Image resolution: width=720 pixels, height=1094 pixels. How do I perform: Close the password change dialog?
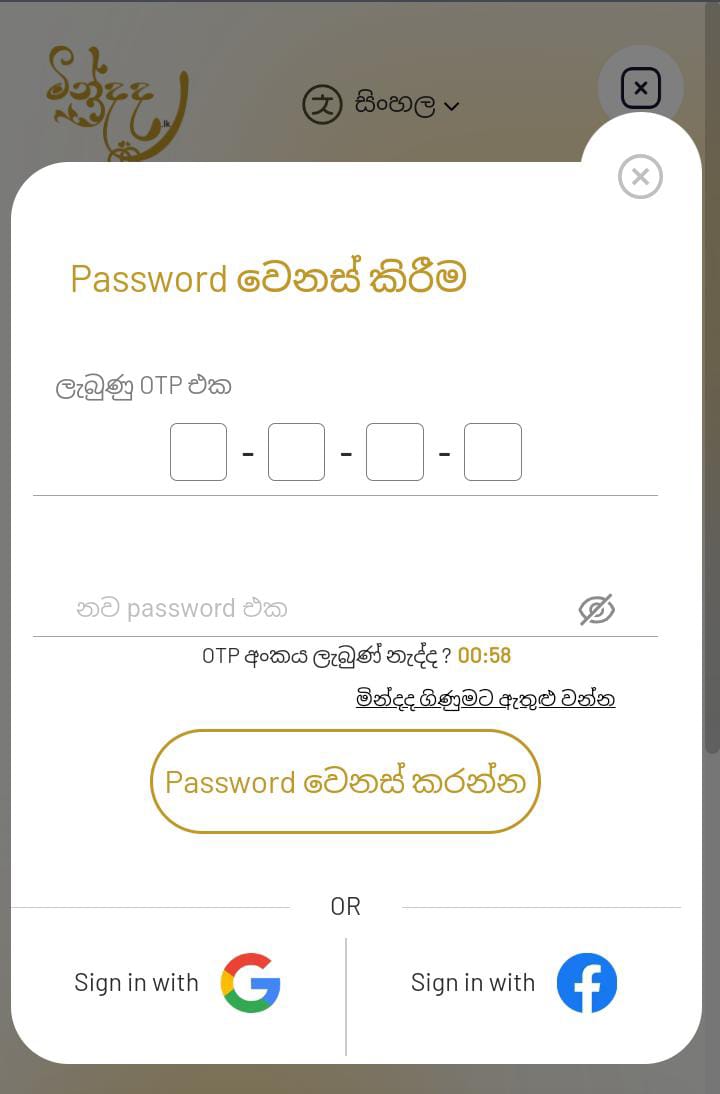pyautogui.click(x=640, y=177)
